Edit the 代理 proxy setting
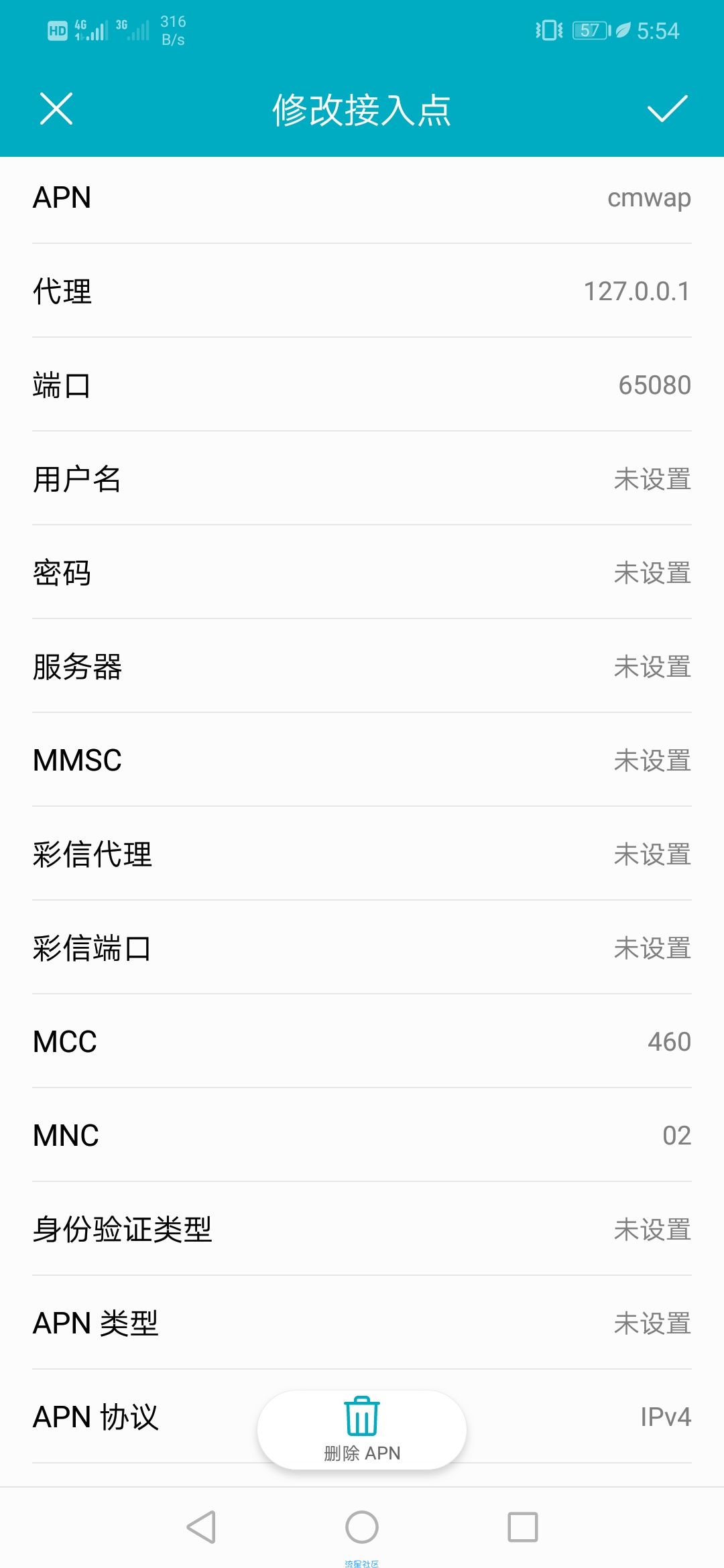 coord(362,291)
